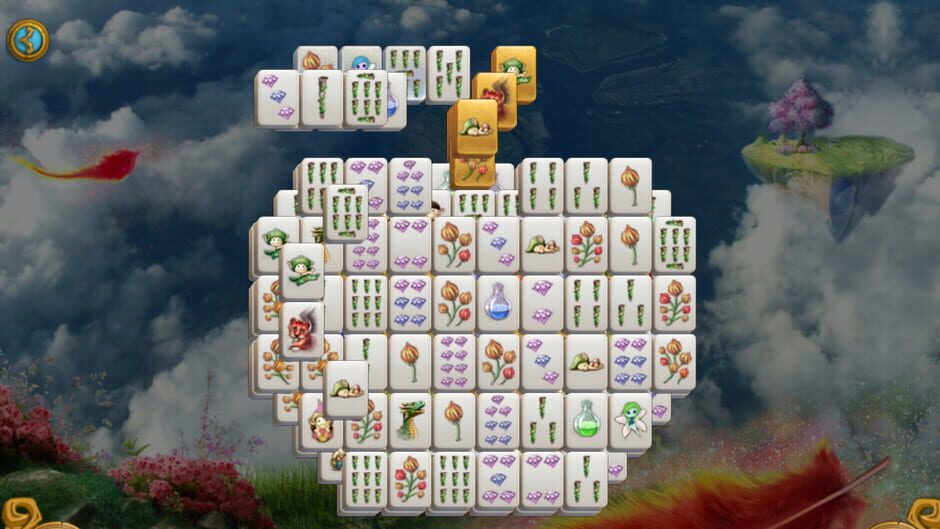
Task: Tap the golden tile with sleeping elf
Action: (473, 126)
